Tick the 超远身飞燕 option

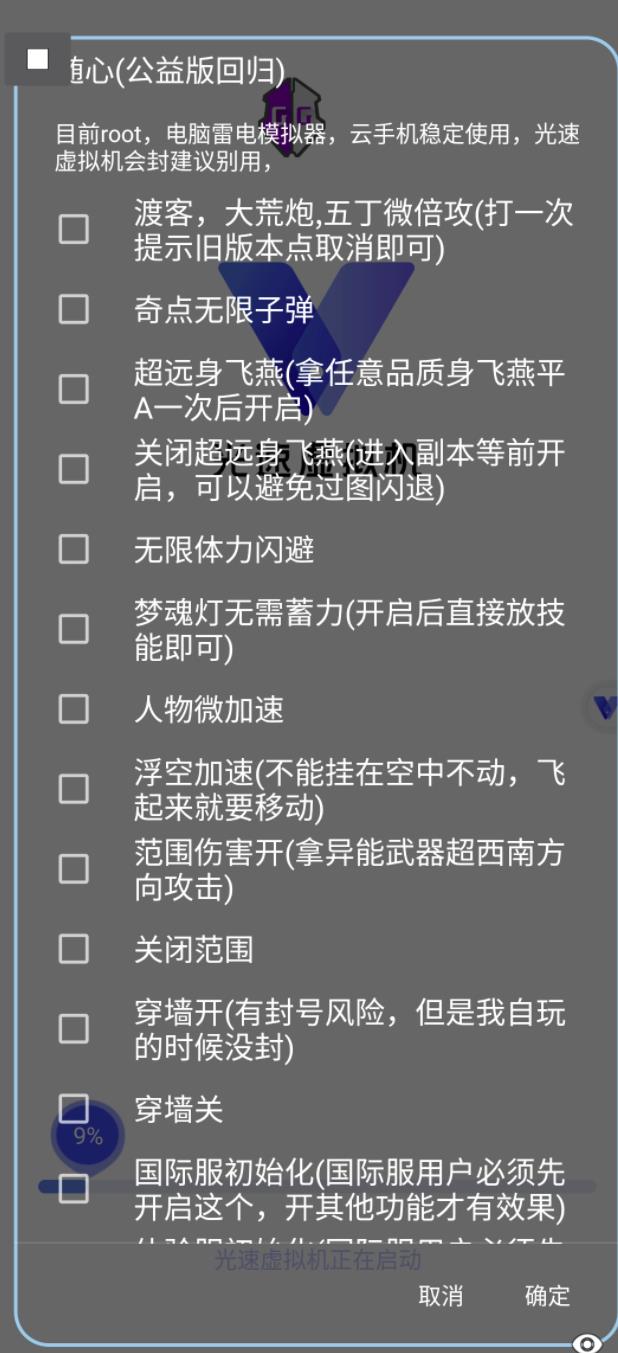(74, 389)
